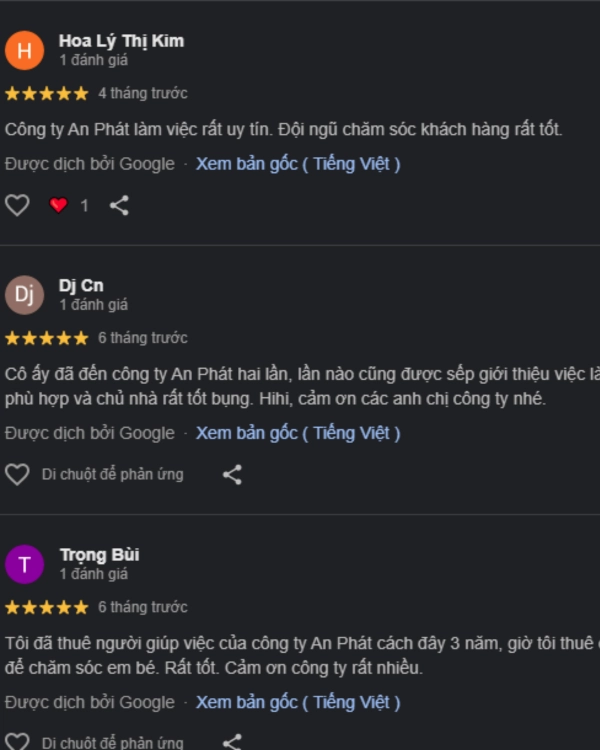The image size is (600, 750).
Task: Open Hoa Lý Thị Kim's profile
Action: pos(121,41)
